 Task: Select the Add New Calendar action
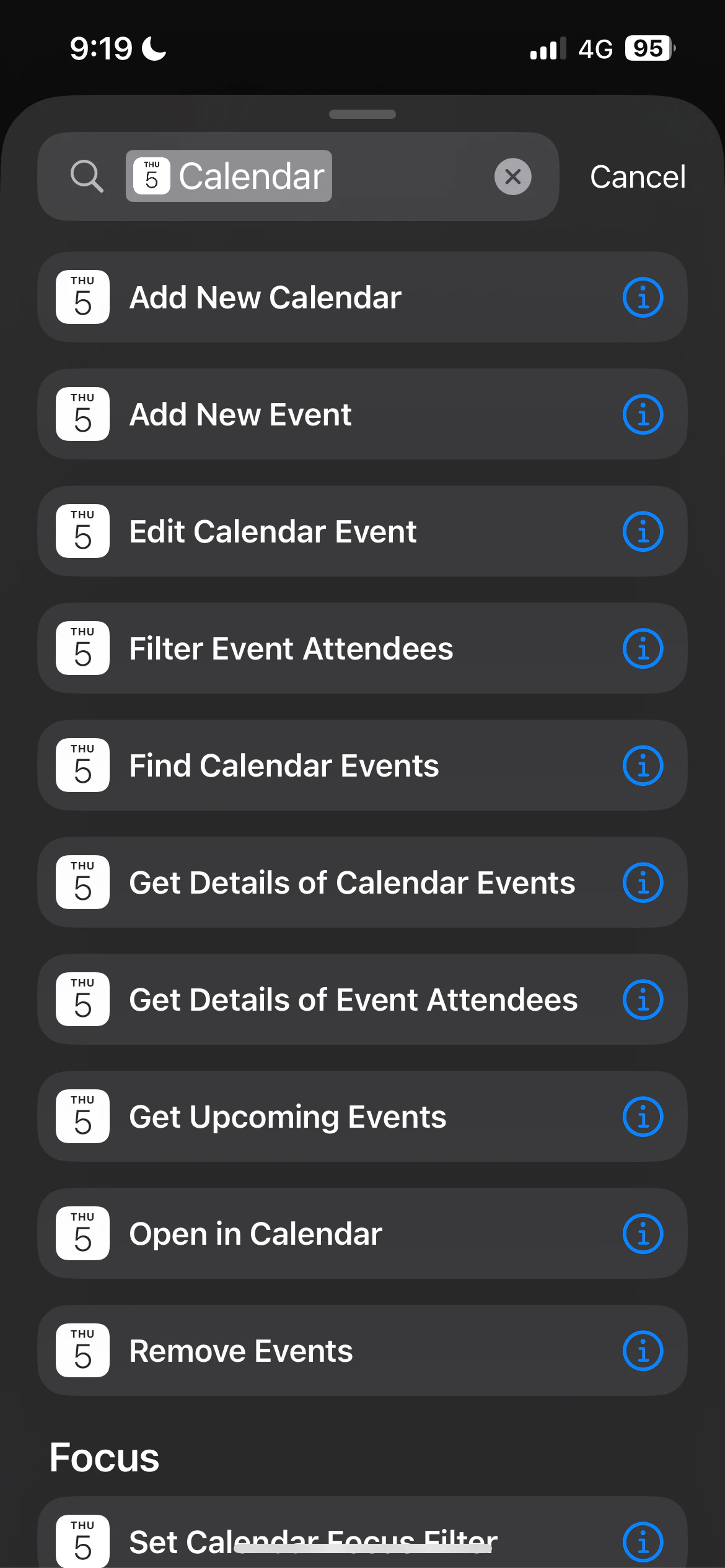point(310,297)
